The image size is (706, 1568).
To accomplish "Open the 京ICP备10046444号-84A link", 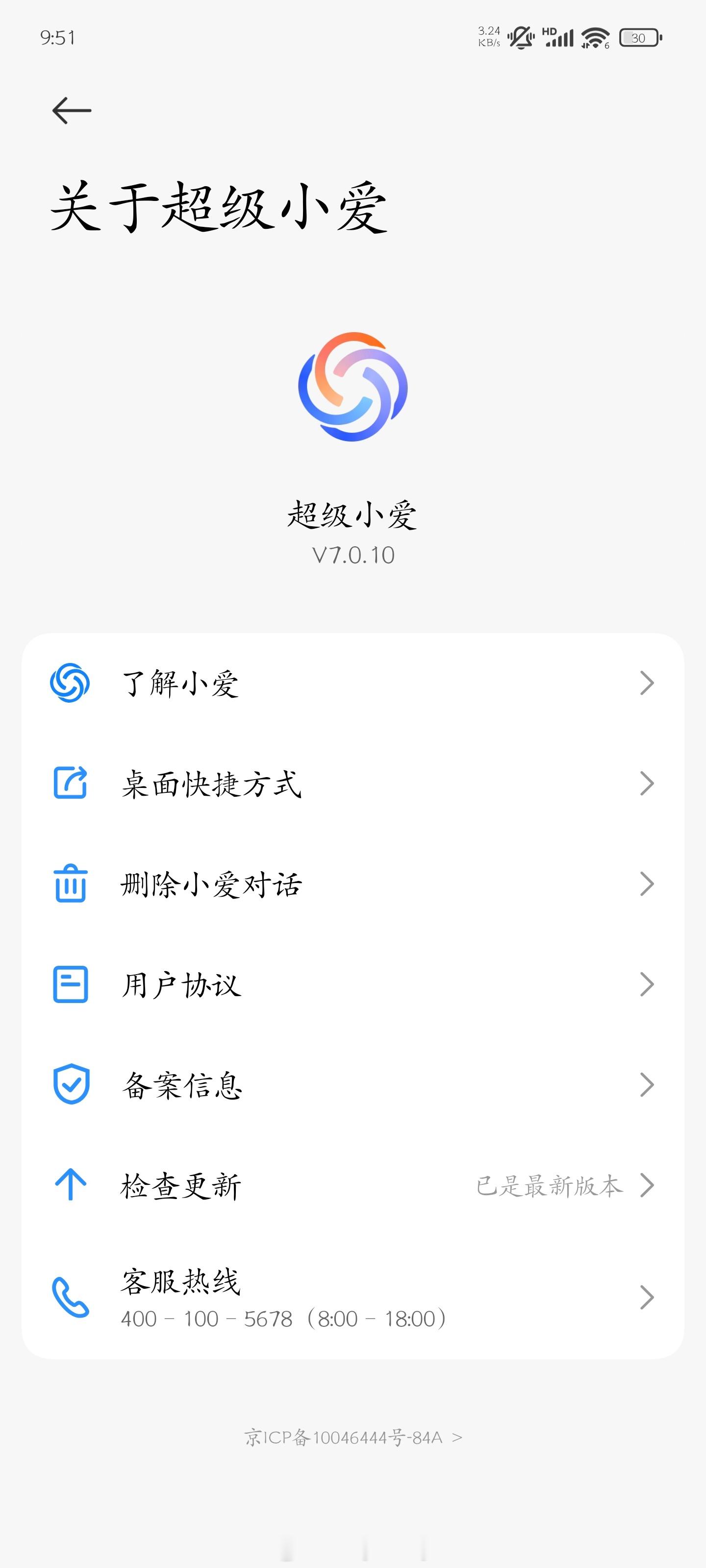I will 353,1438.
